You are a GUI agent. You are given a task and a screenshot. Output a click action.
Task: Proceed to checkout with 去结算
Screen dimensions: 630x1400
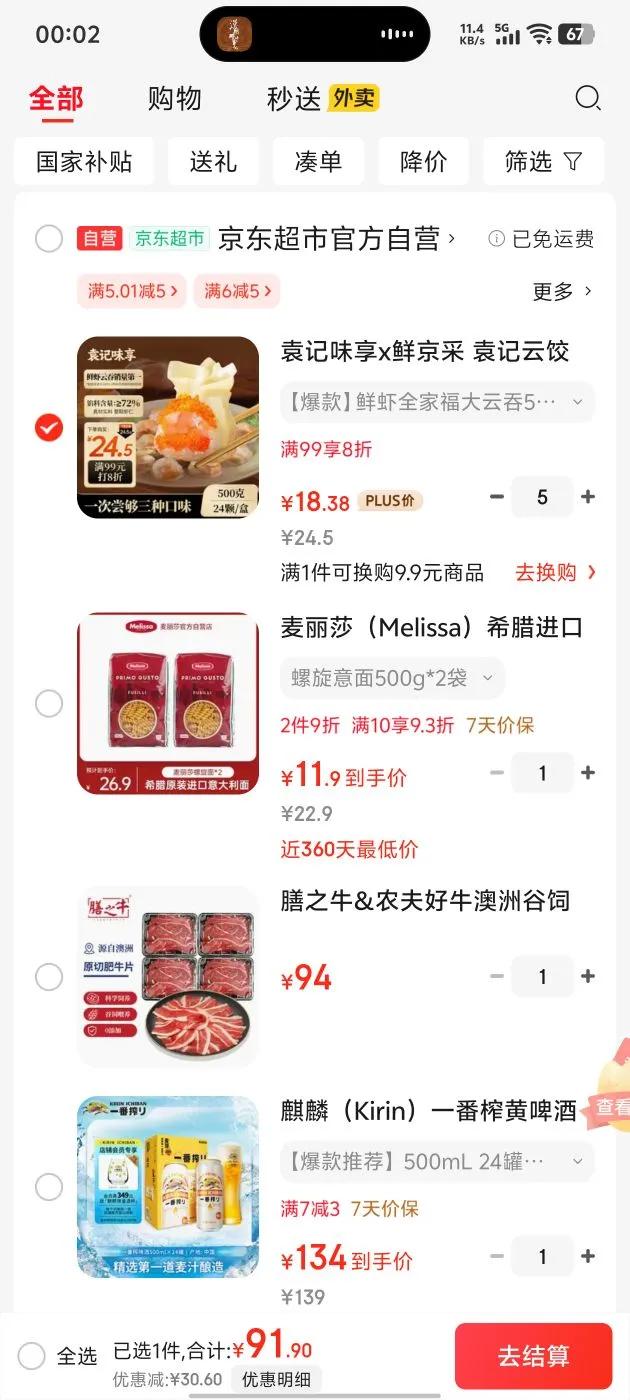pos(533,1356)
